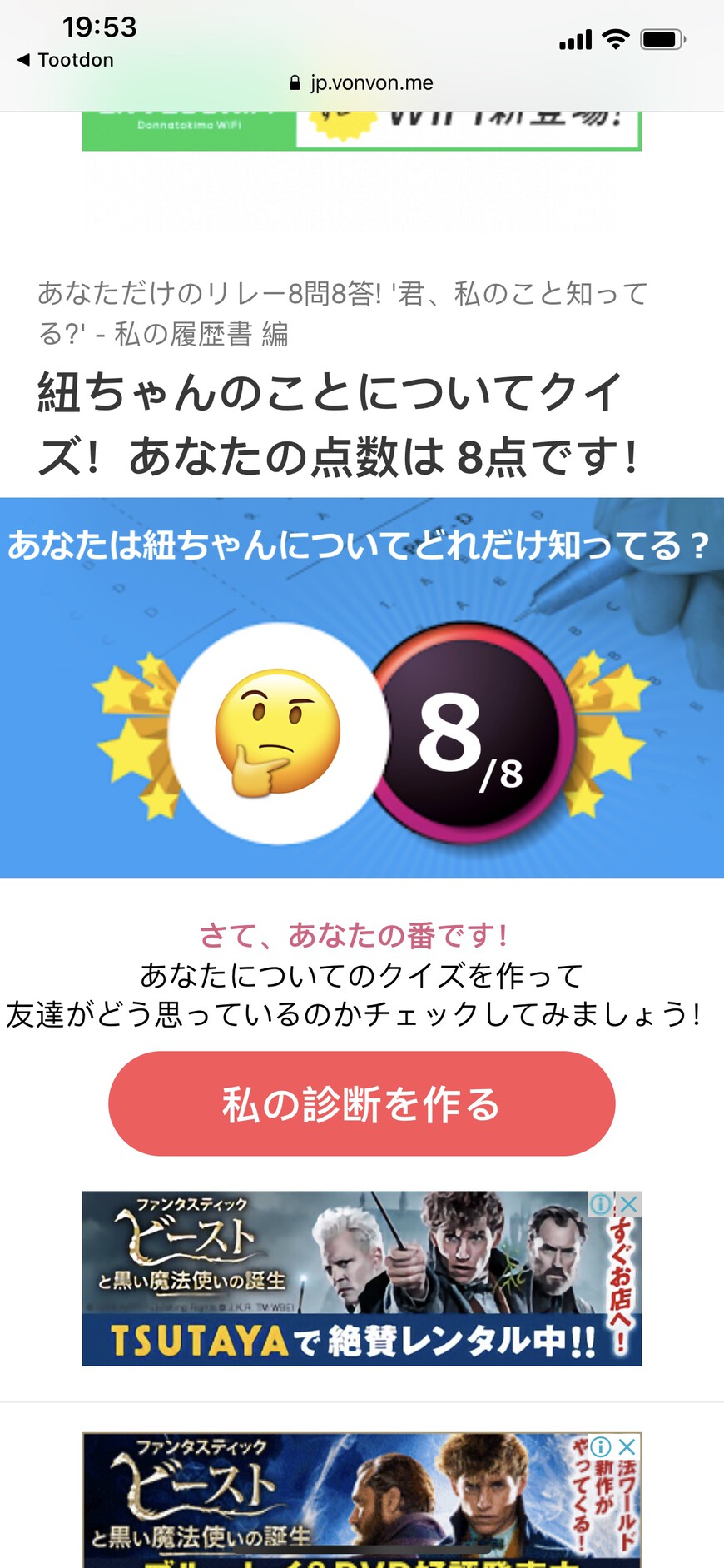724x1568 pixels.
Task: Close the TSUTAYA rental banner ad
Action: (629, 1203)
